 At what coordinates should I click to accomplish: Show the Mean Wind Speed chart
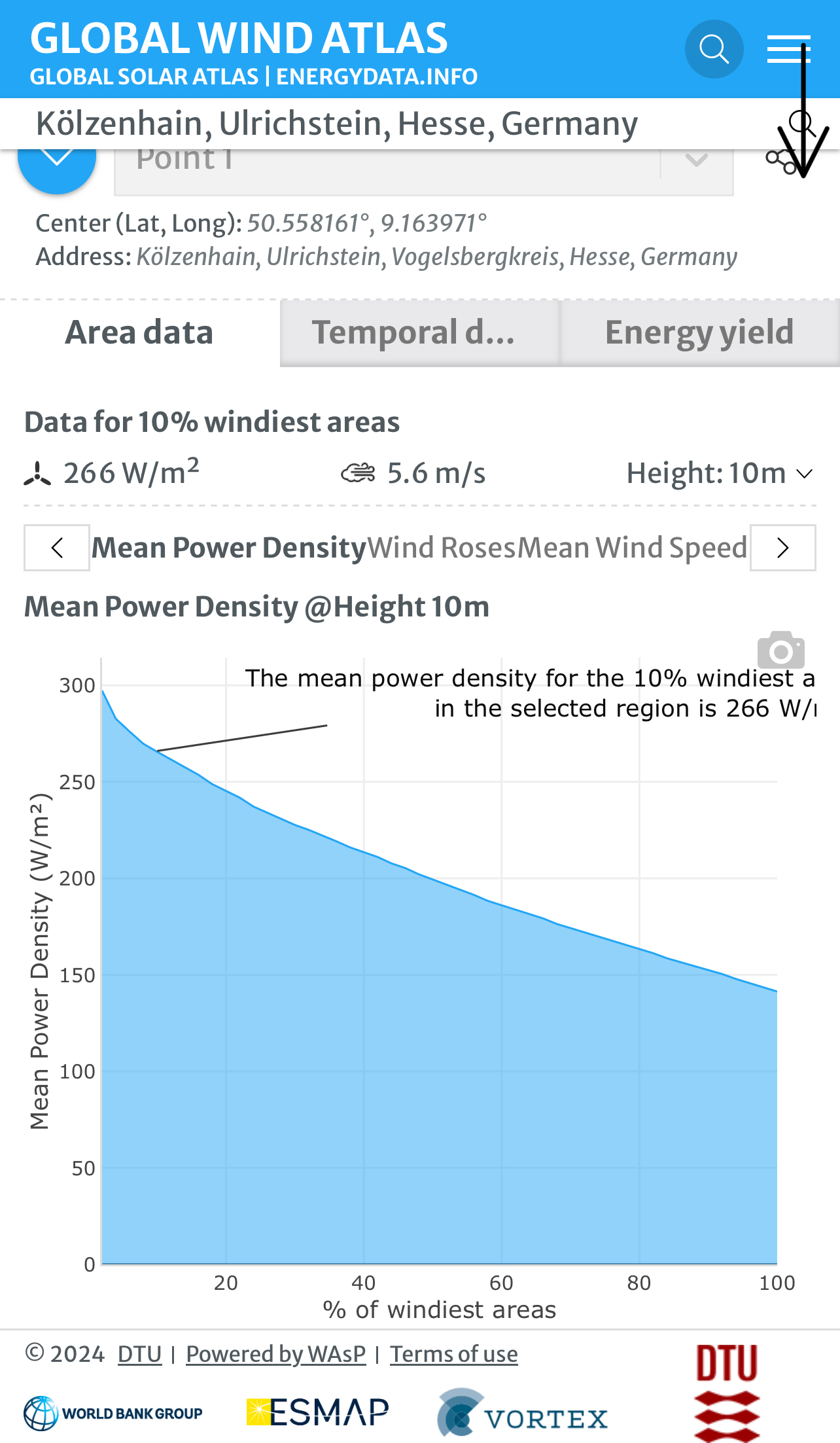pos(631,548)
